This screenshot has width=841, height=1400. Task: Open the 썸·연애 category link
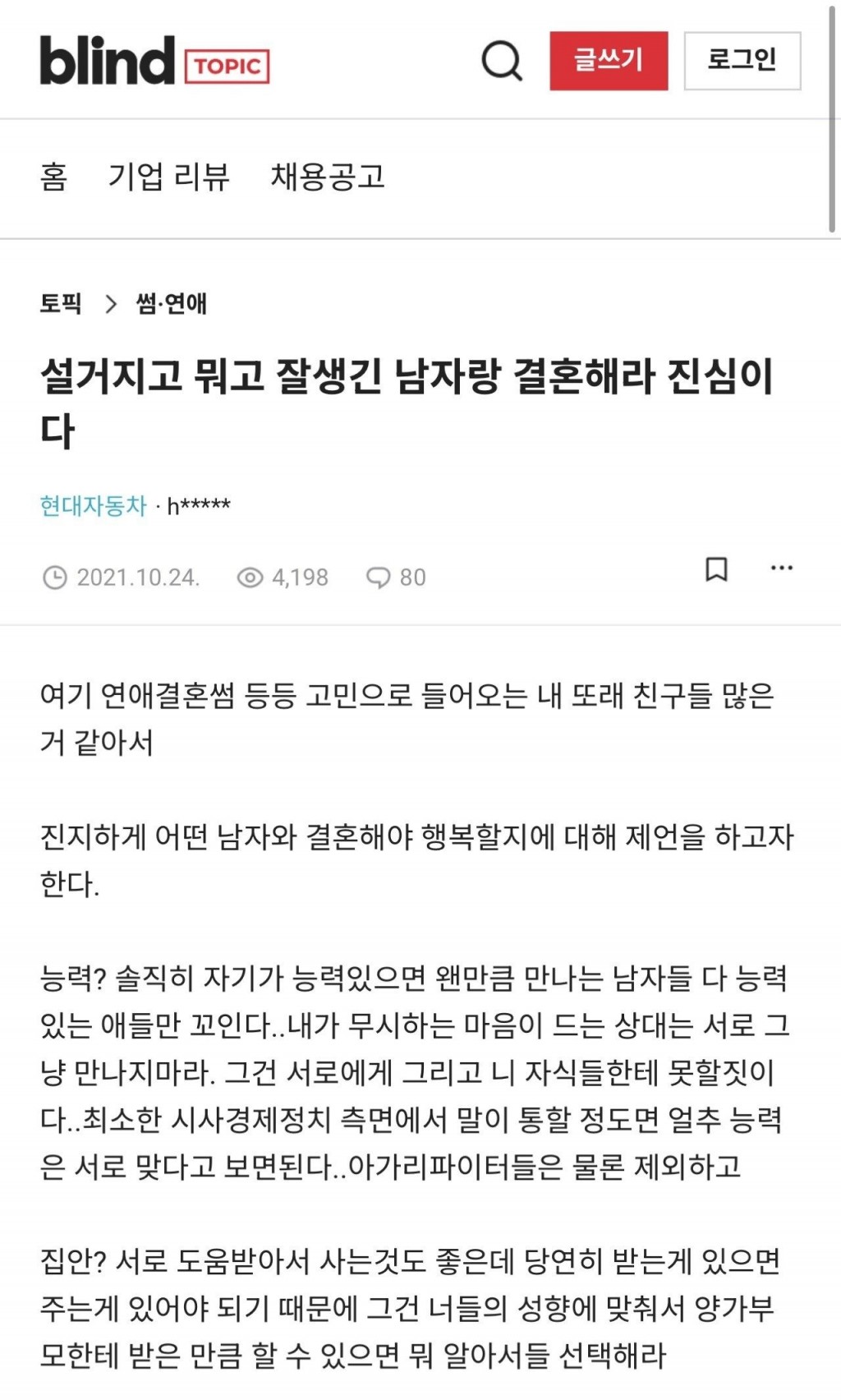[172, 304]
